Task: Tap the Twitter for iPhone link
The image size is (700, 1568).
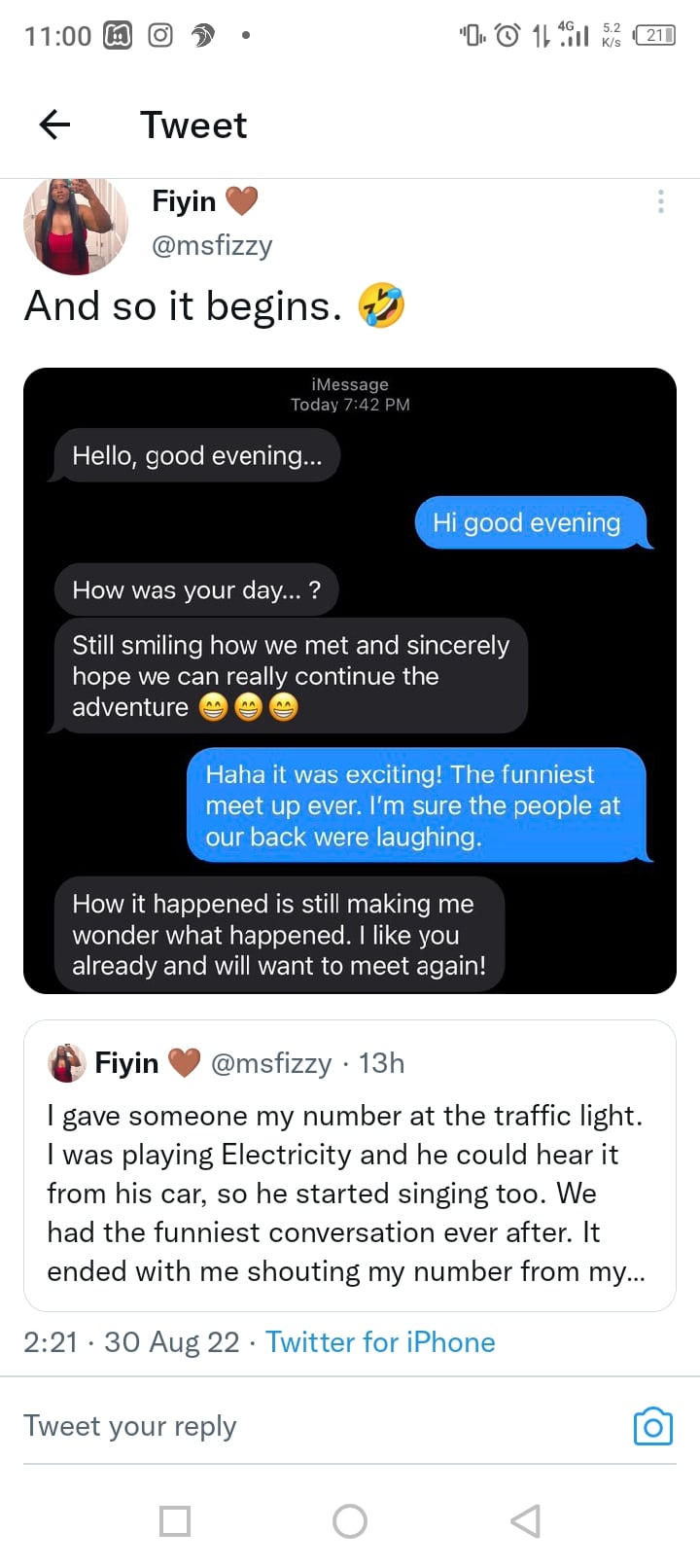Action: click(380, 1342)
